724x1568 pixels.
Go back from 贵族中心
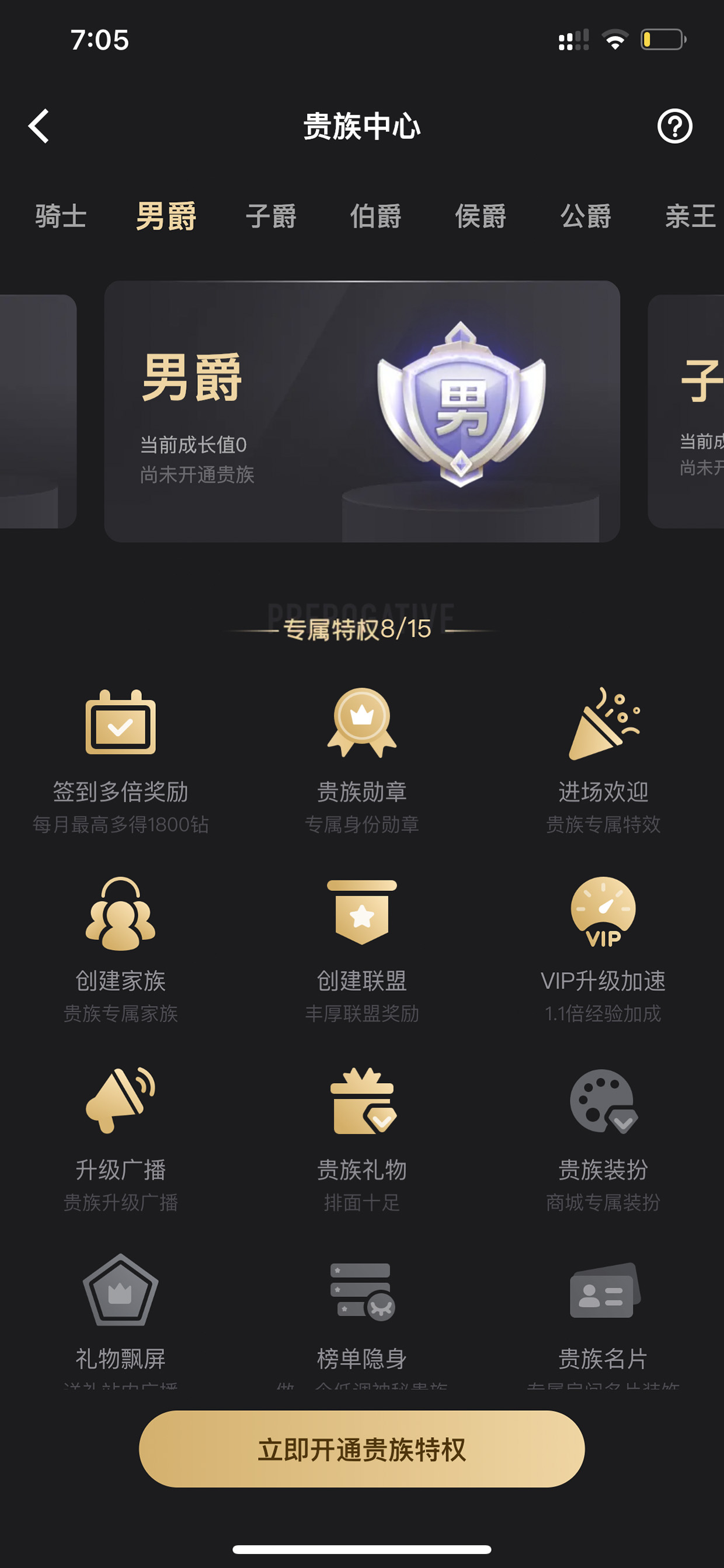(39, 127)
